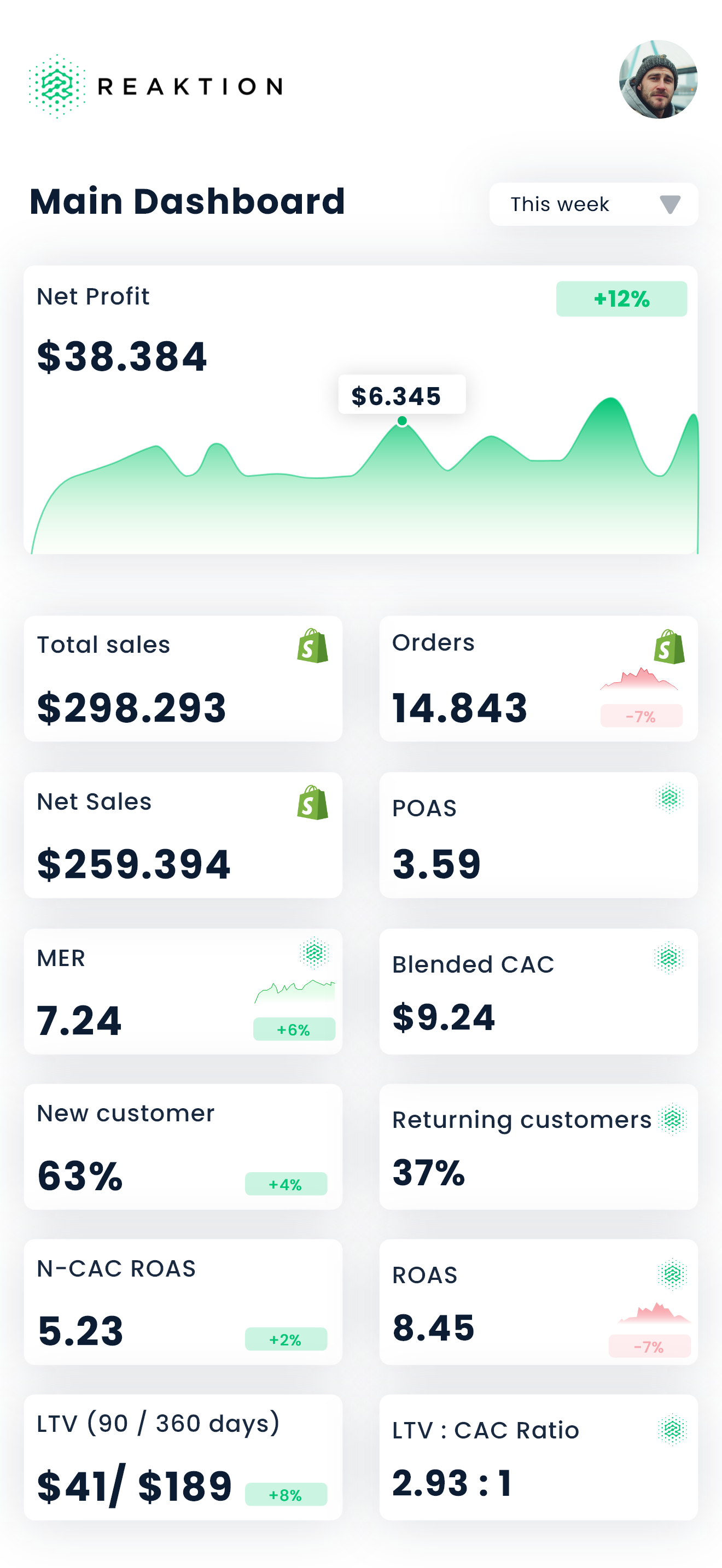Open the N-CAC ROAS metric card
722x1568 pixels.
tap(183, 1303)
